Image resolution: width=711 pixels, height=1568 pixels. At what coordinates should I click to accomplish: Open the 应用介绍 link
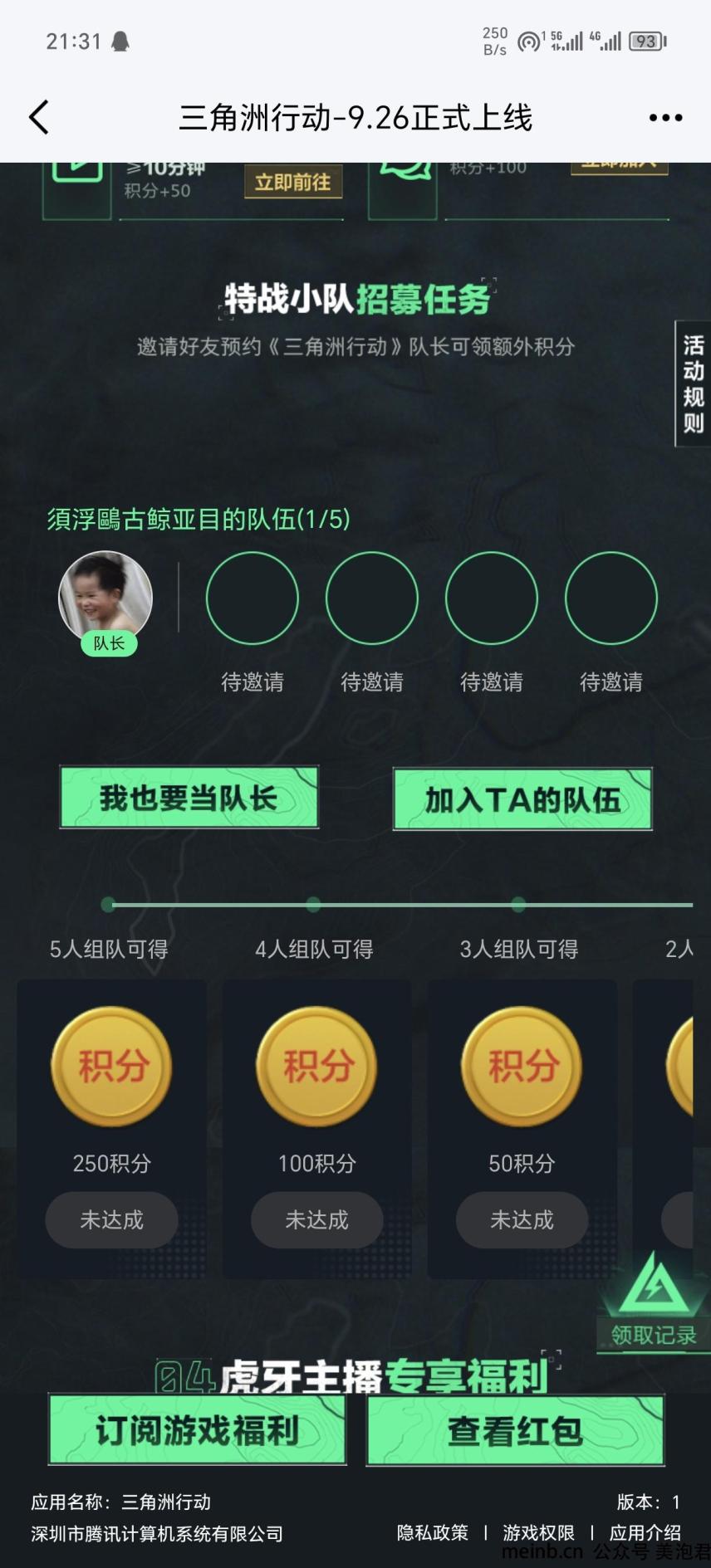(645, 1532)
